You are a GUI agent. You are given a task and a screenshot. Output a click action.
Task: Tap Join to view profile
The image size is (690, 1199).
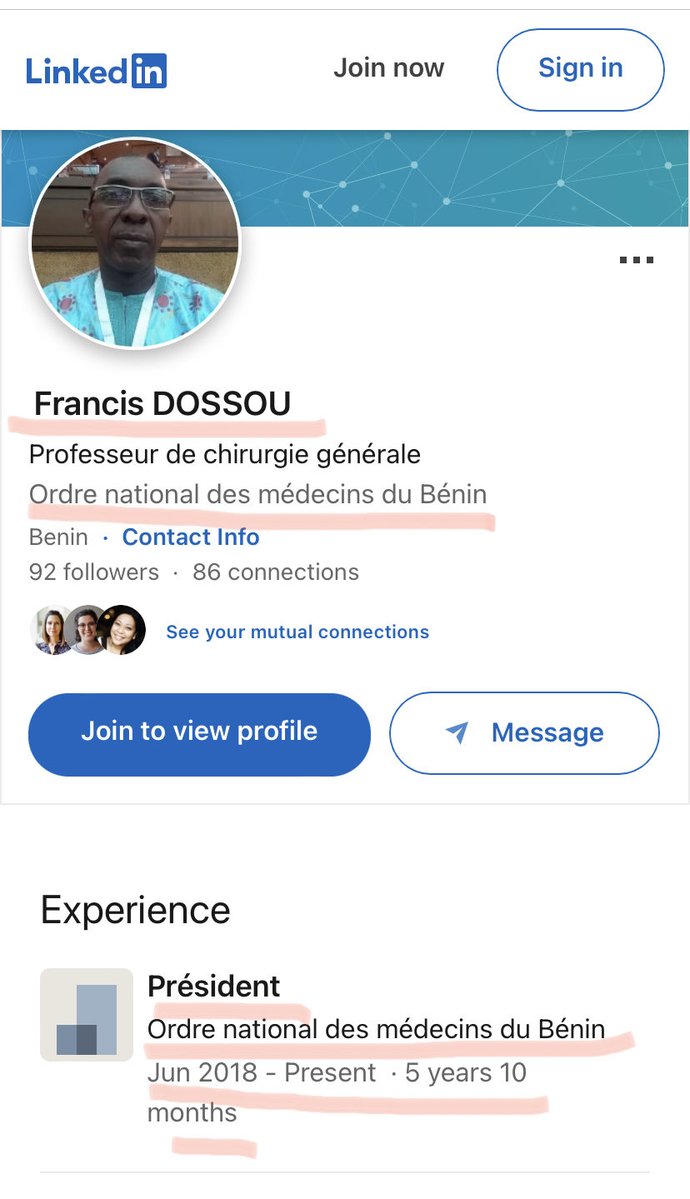pyautogui.click(x=199, y=732)
